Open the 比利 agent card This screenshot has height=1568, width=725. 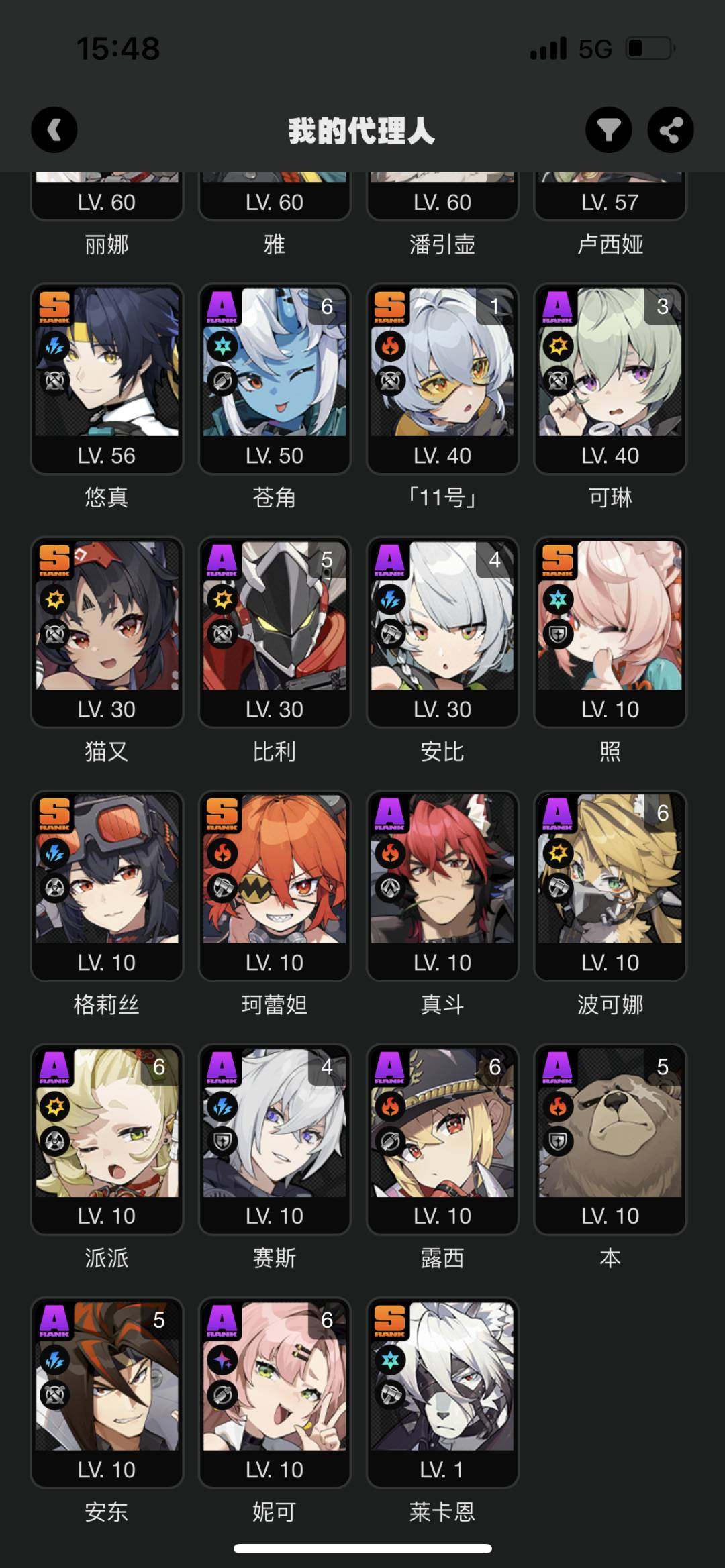275,633
